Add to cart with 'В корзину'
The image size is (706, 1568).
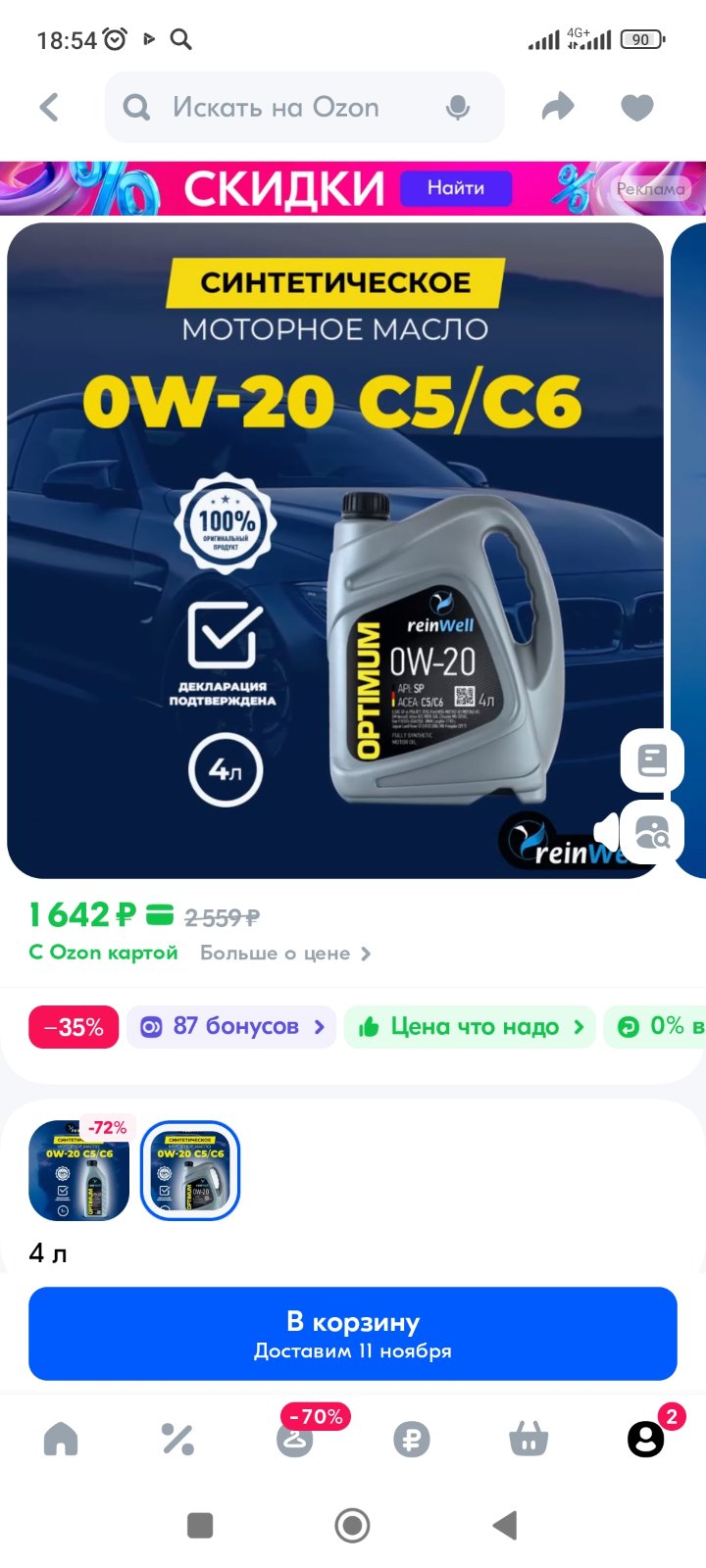353,1334
